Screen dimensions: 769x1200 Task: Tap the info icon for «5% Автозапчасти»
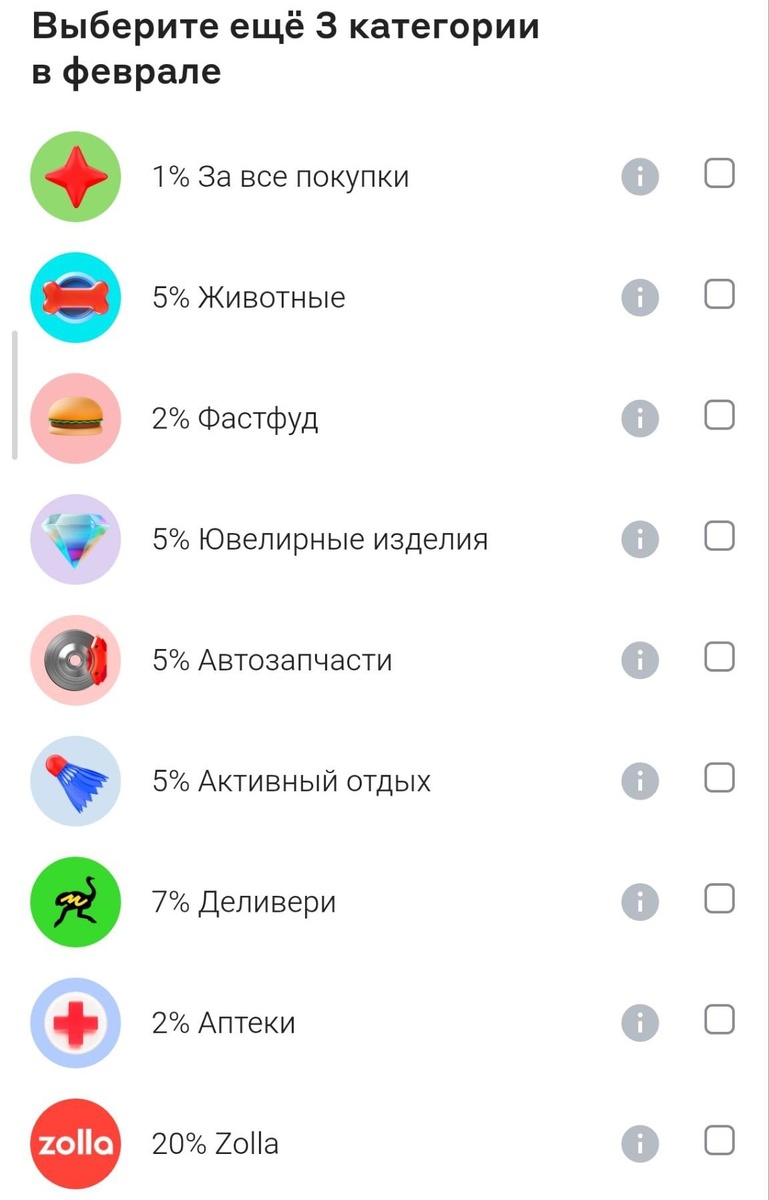pos(639,660)
